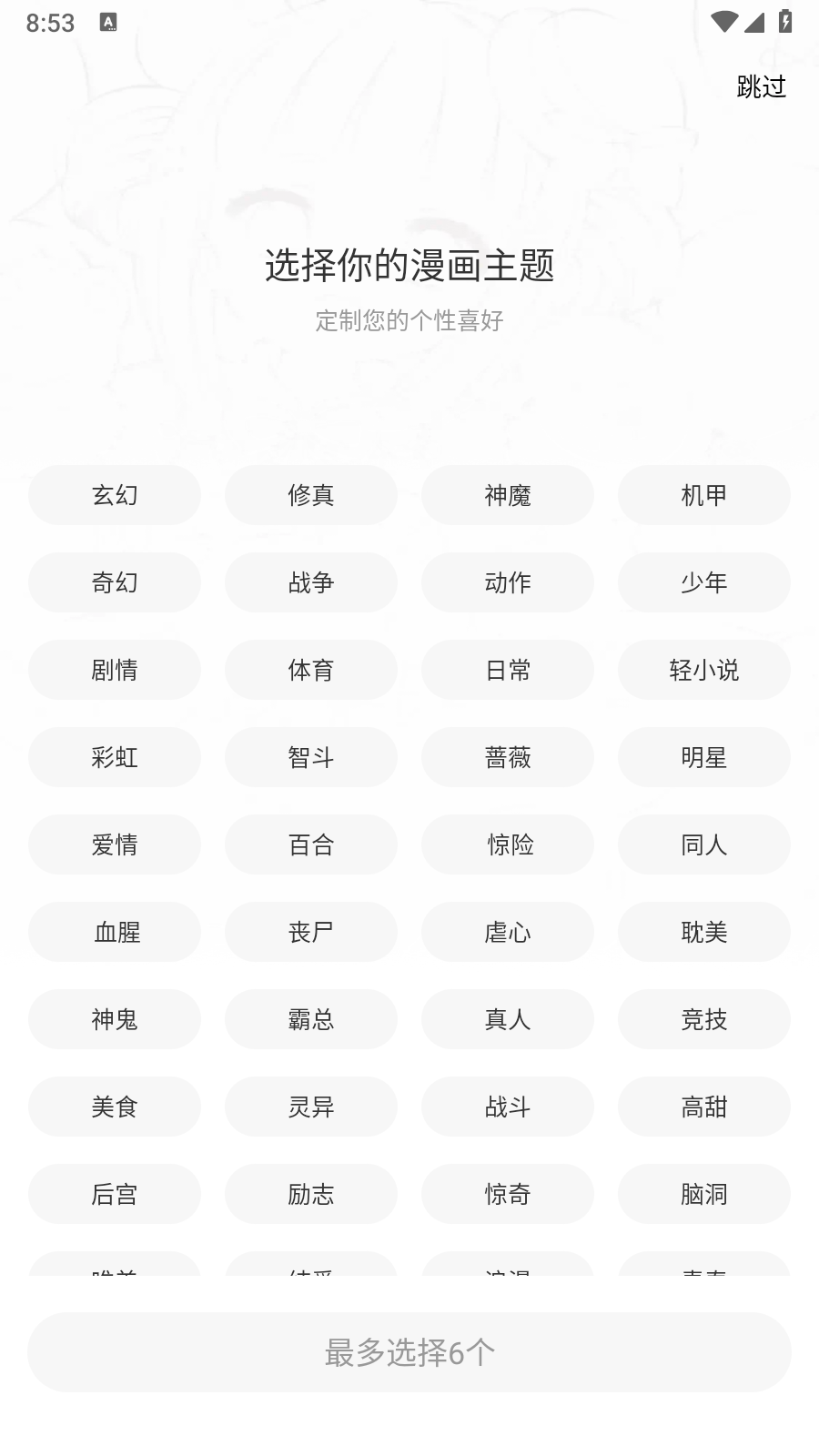
Task: Select the 玄幻 theme tag
Action: (115, 495)
